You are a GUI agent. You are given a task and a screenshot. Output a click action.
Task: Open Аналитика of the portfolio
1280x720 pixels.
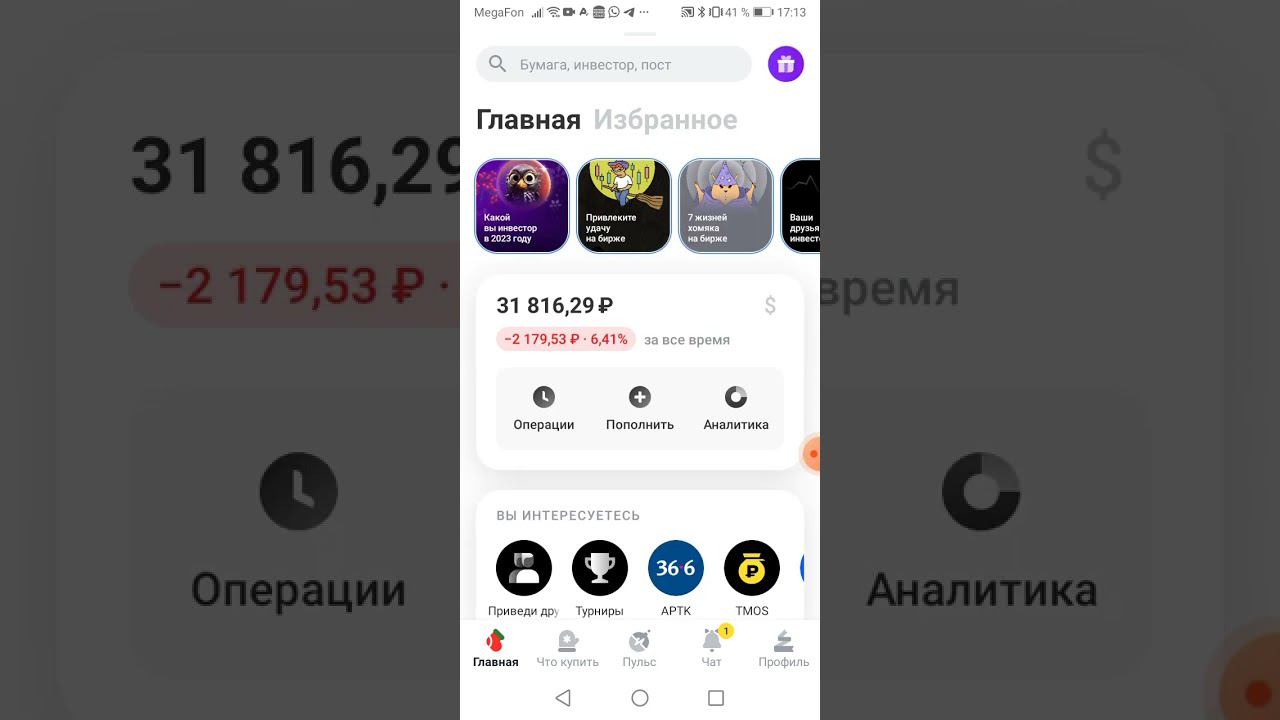click(736, 408)
